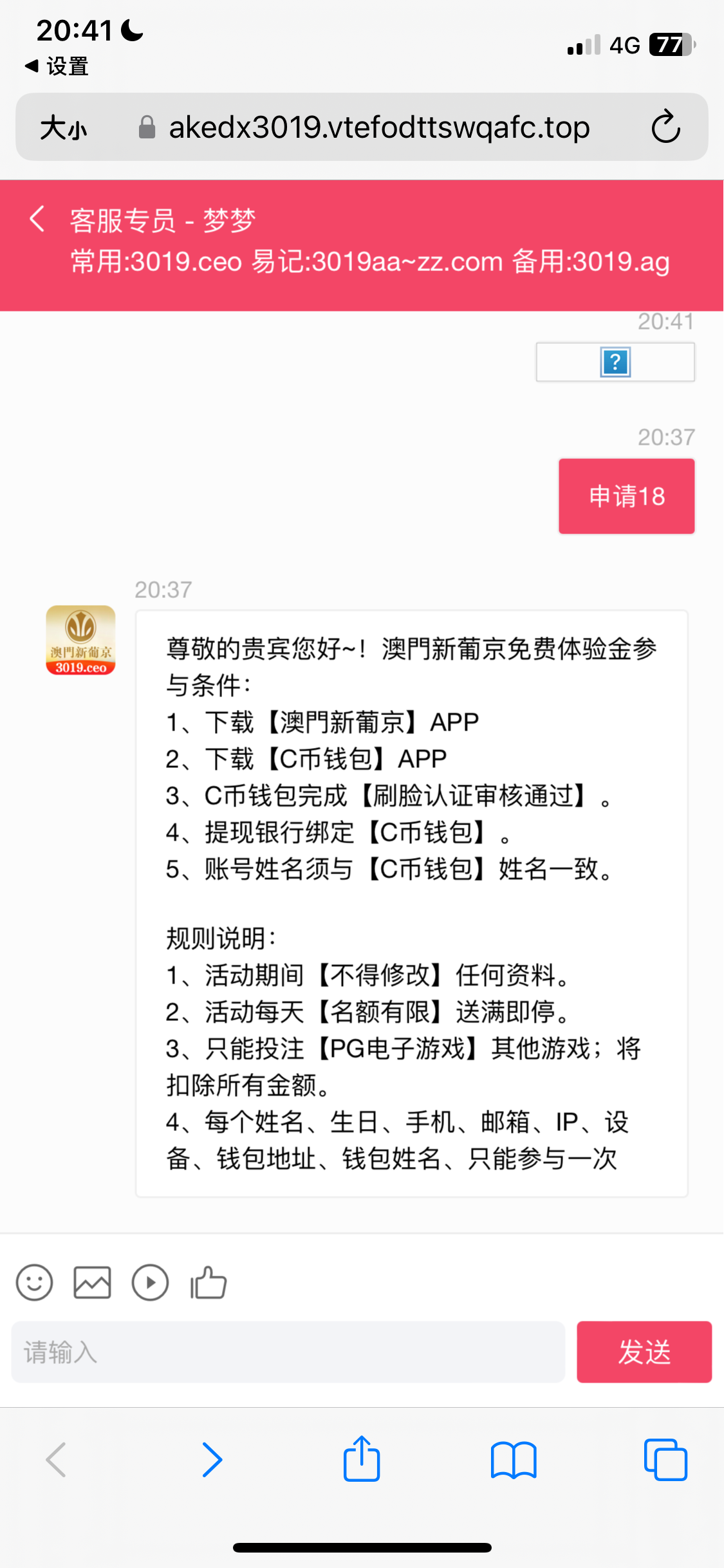
Task: Tap the thumbs-up icon
Action: (209, 1282)
